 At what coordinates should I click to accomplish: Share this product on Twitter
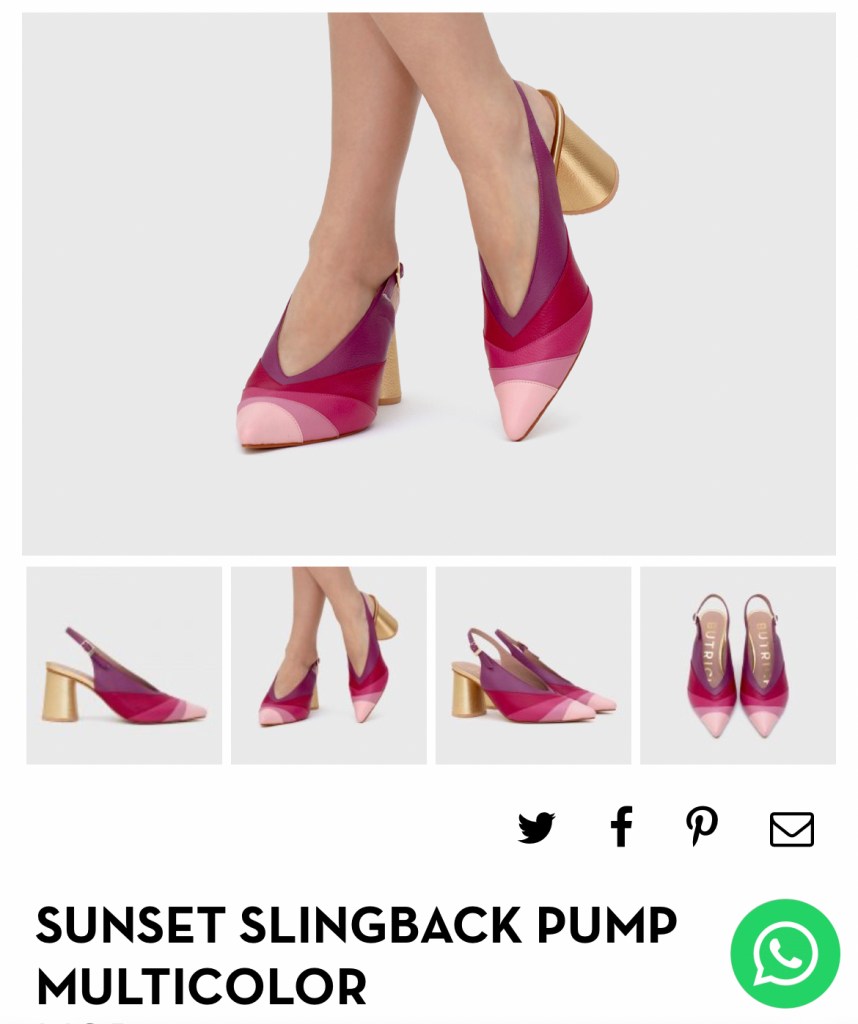tap(536, 828)
